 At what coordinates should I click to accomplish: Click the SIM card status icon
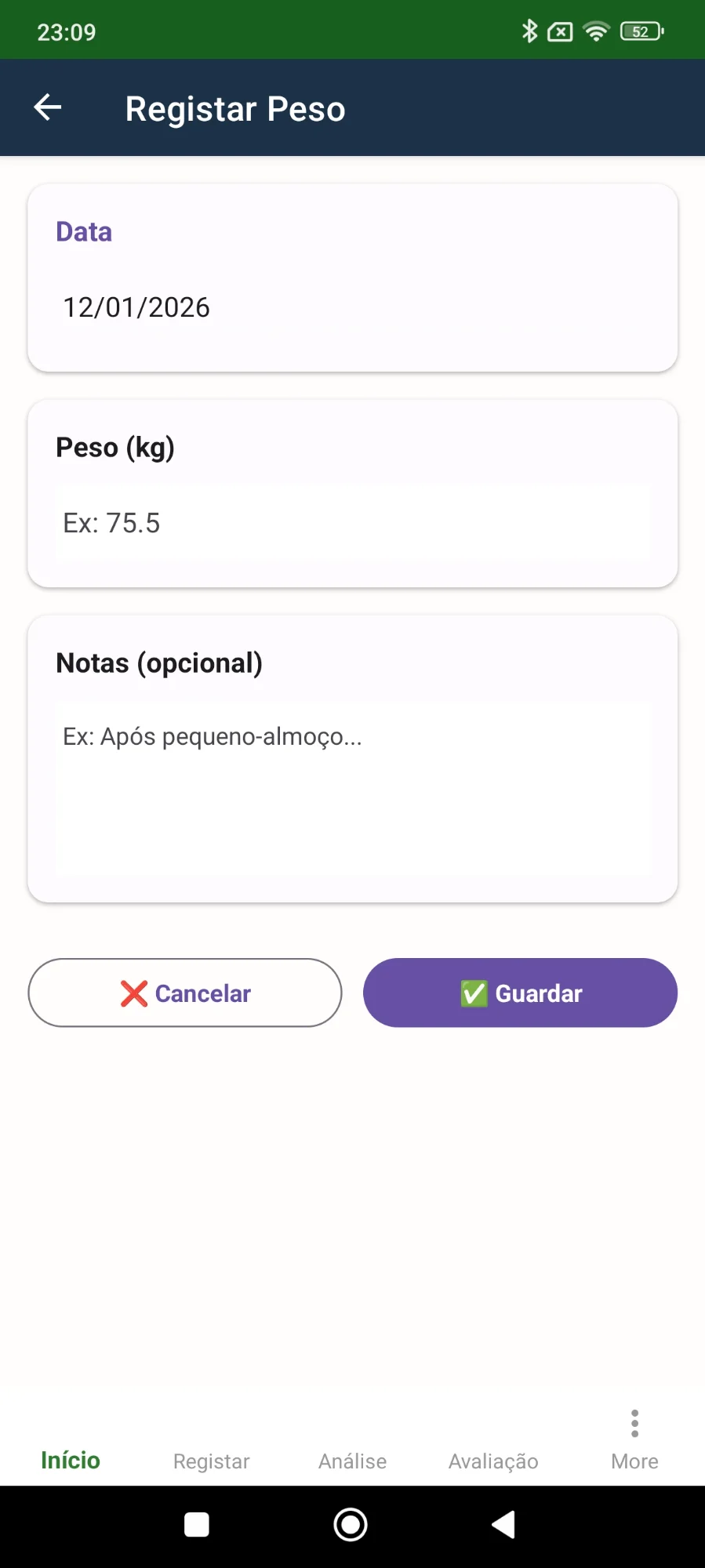560,31
